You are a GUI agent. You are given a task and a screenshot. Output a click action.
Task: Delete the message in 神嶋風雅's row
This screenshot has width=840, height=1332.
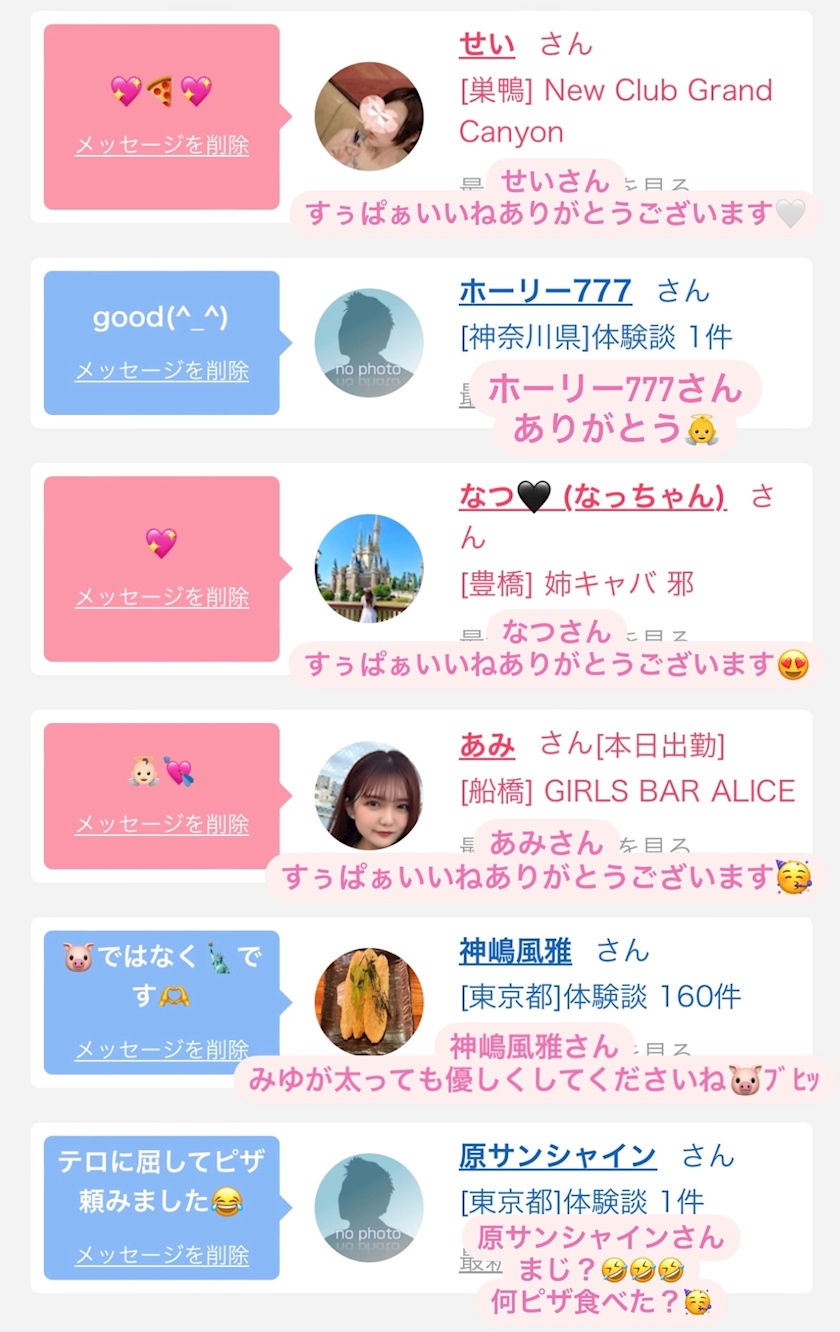(x=162, y=1050)
